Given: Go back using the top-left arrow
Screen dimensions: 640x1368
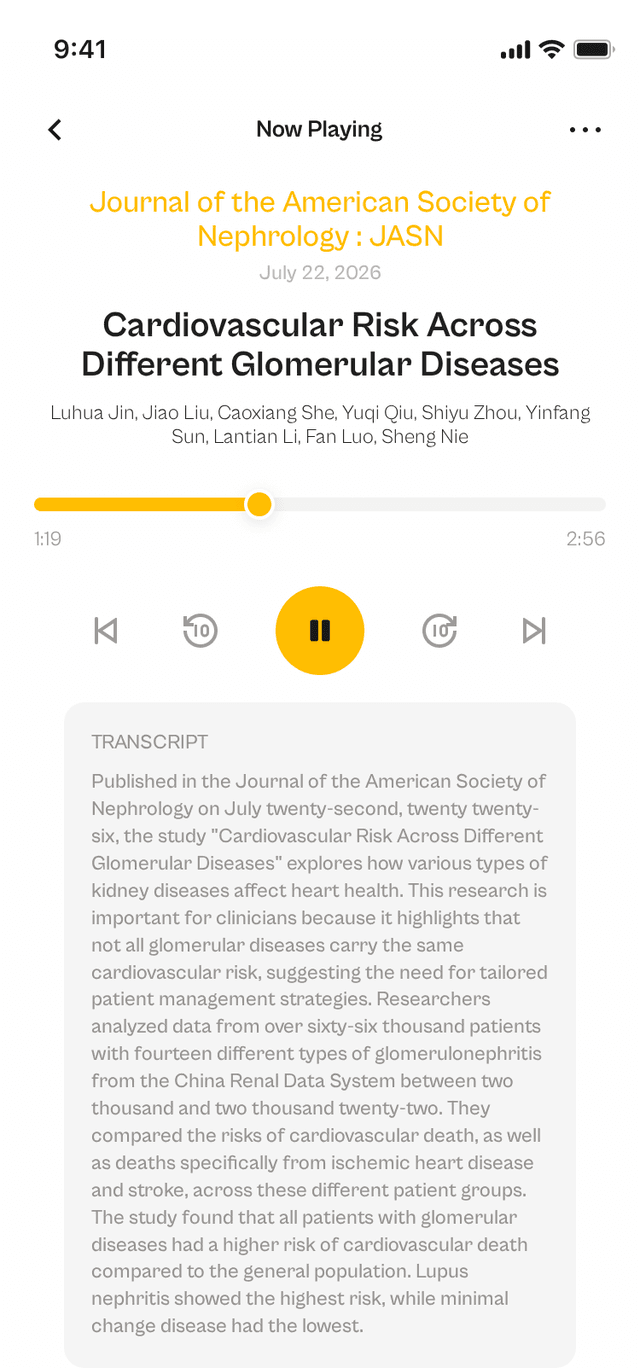Looking at the screenshot, I should [x=55, y=129].
